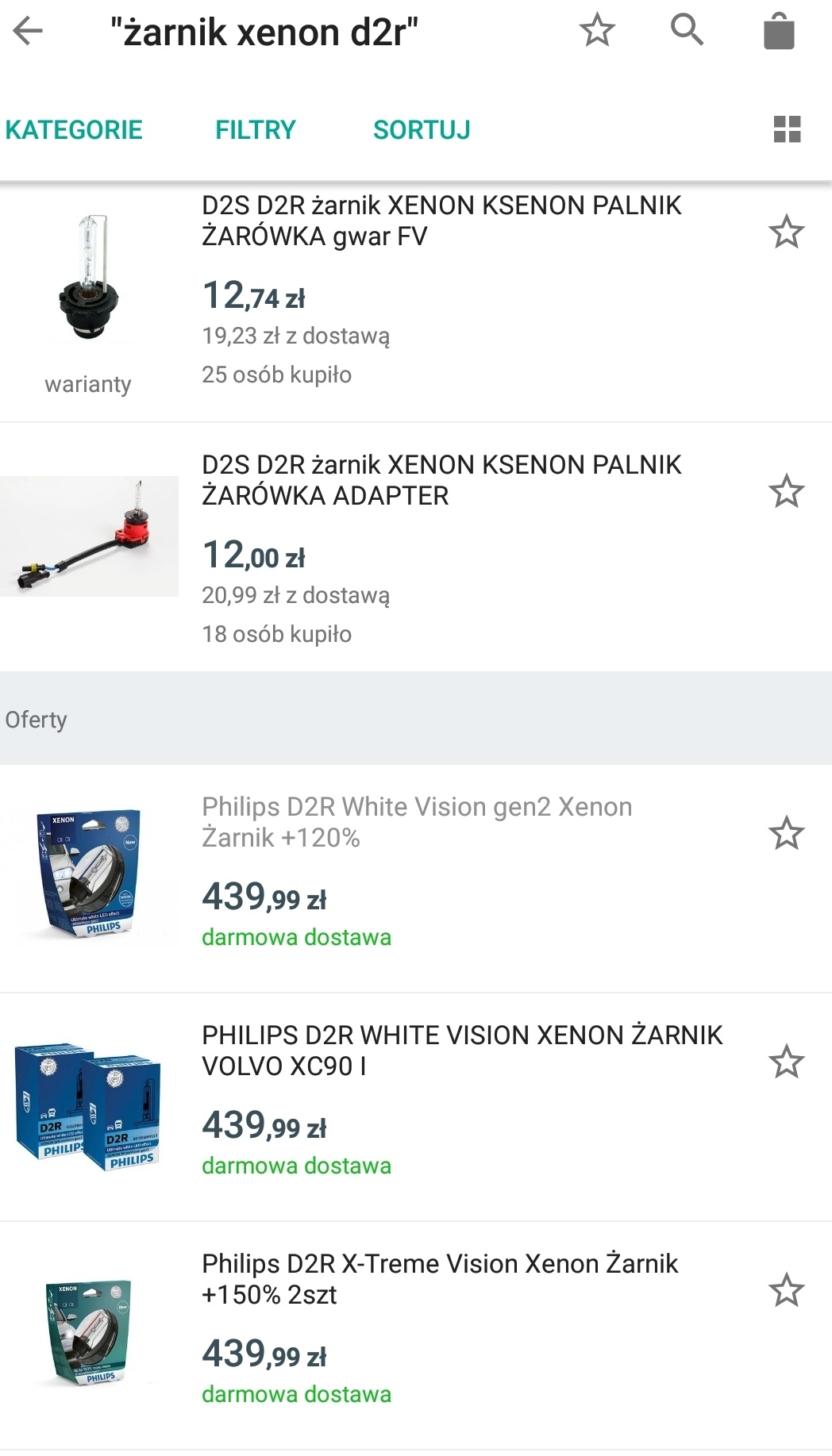Open the ŻARÓWKA gwar FV listing
Viewport: 832px width, 1456px height.
click(x=441, y=221)
